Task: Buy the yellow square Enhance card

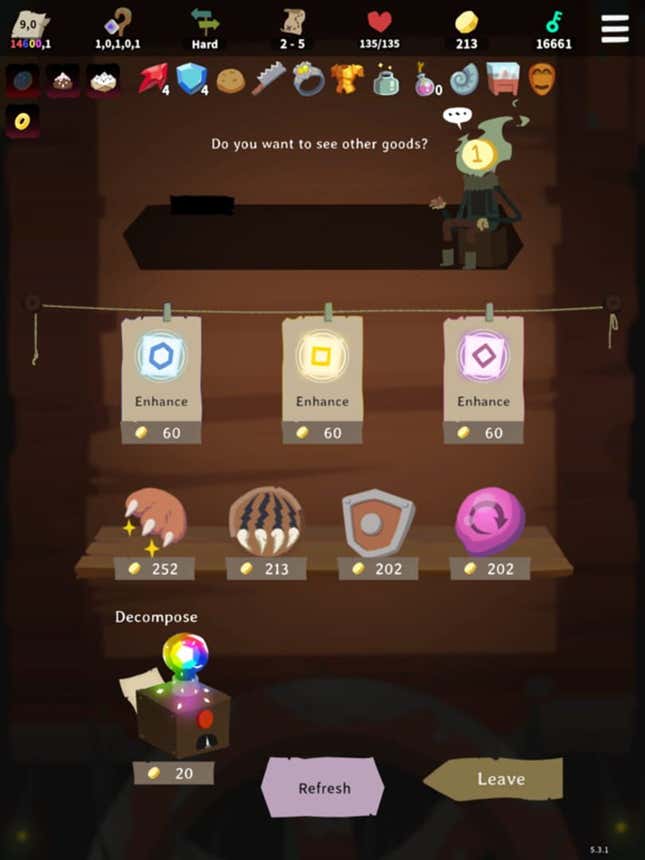Action: (x=322, y=368)
